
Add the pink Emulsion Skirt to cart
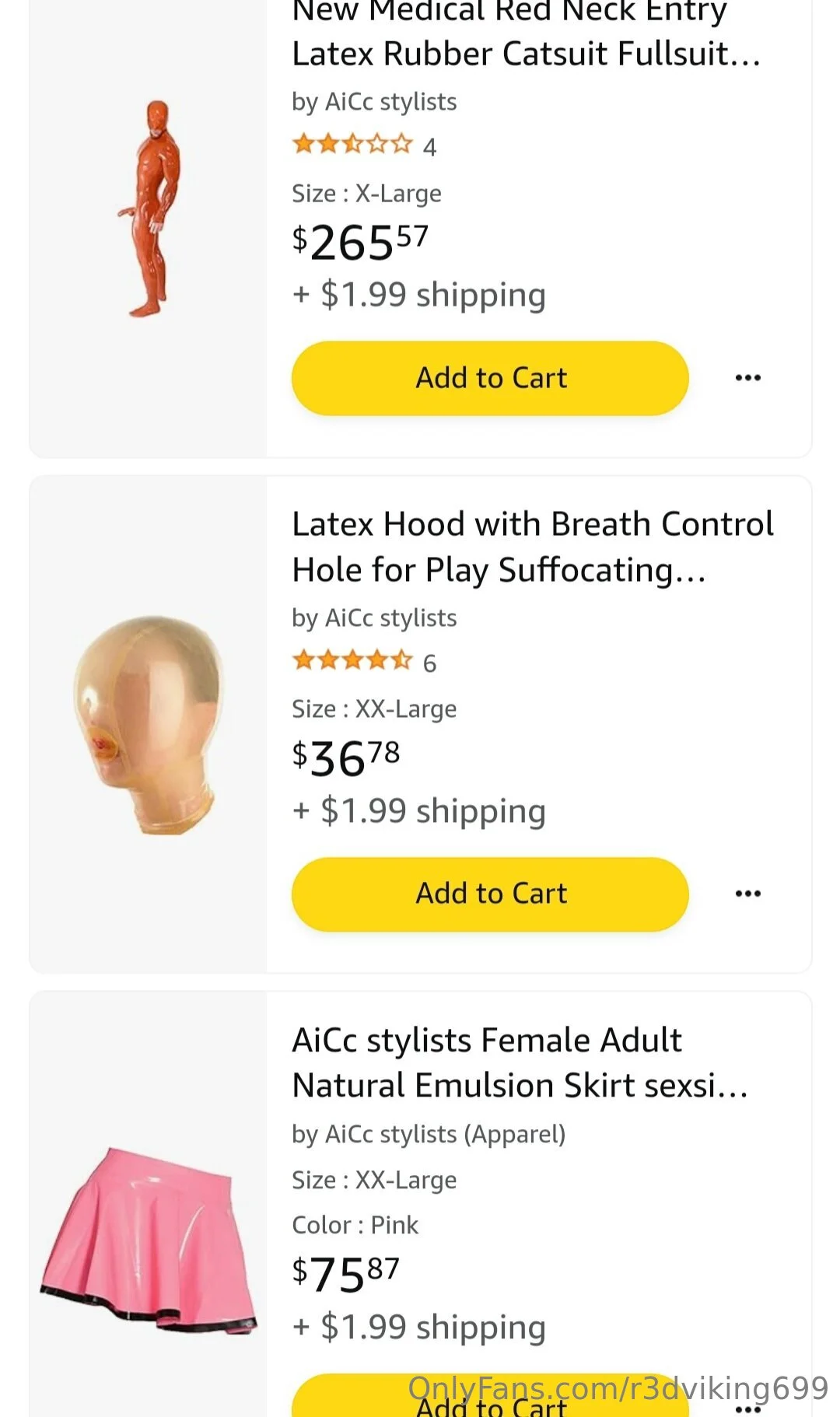coord(490,1400)
